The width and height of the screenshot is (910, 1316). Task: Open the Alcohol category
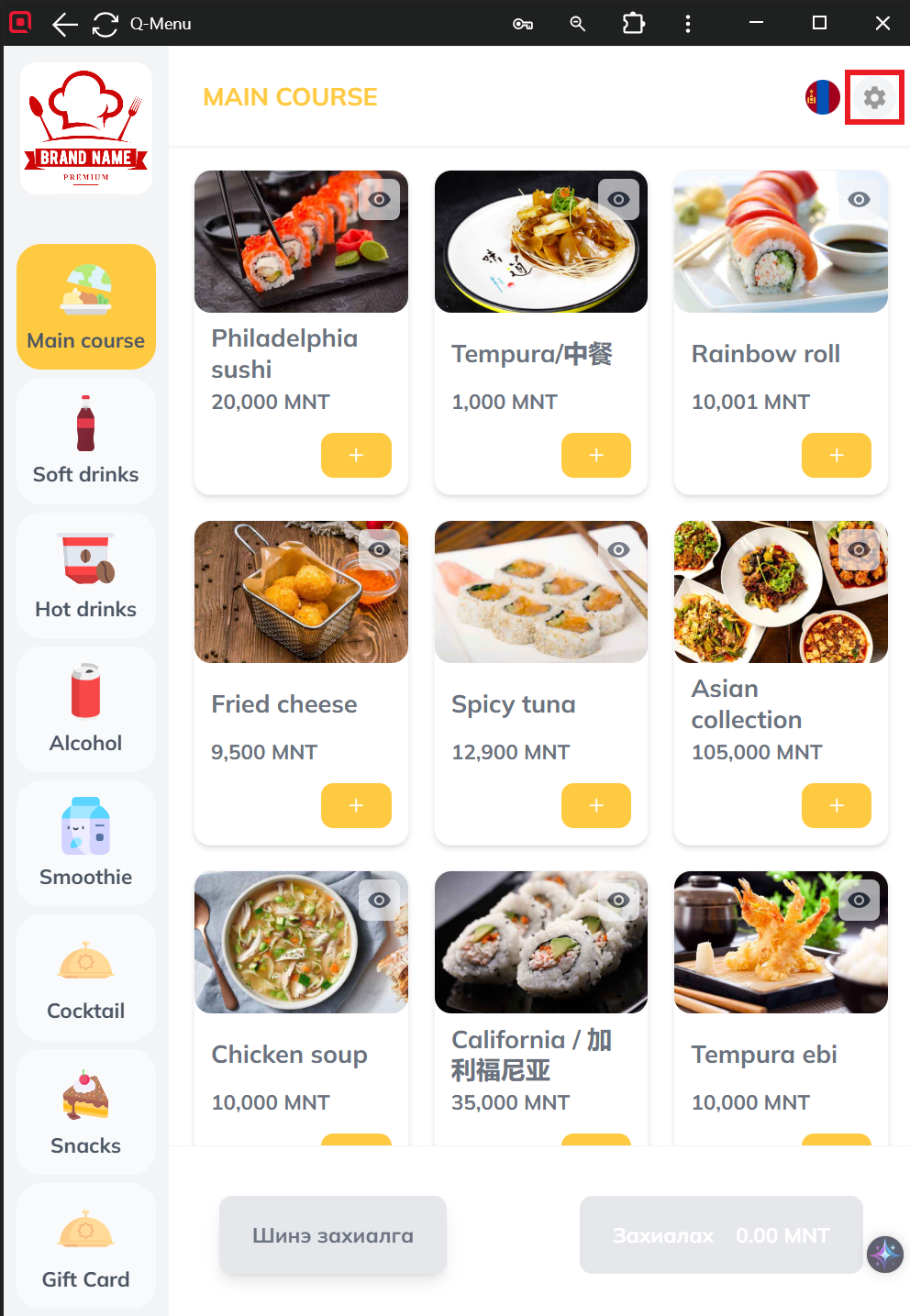click(86, 710)
